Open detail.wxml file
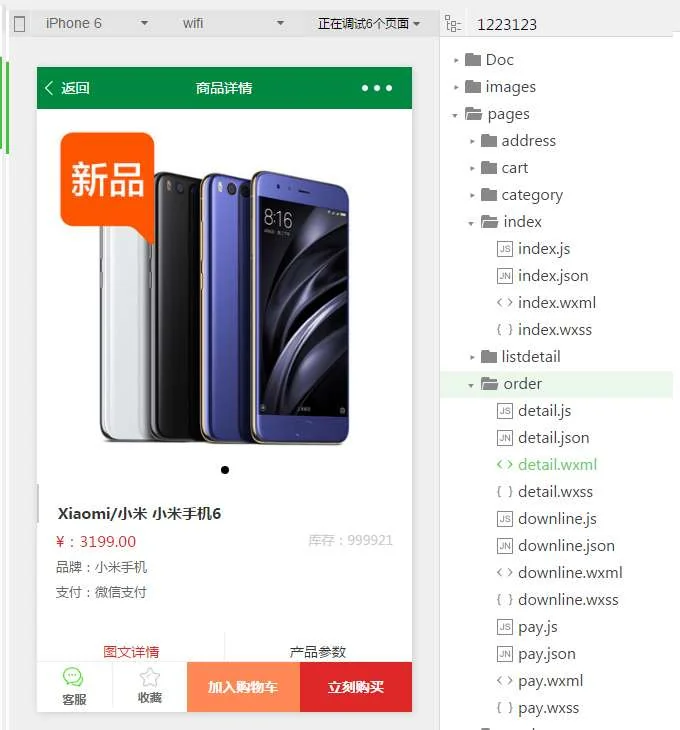Viewport: 680px width, 730px height. coord(556,465)
